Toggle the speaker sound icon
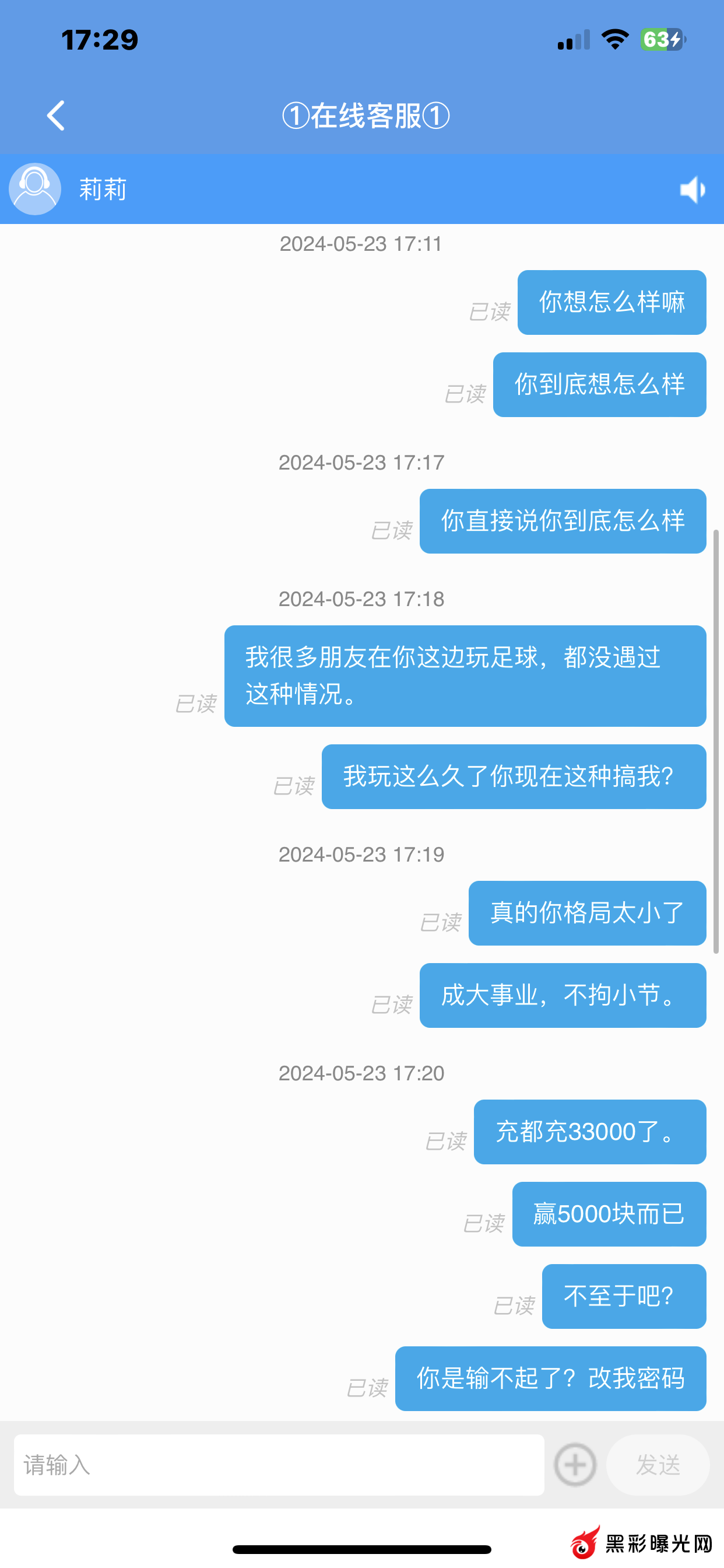 (693, 190)
